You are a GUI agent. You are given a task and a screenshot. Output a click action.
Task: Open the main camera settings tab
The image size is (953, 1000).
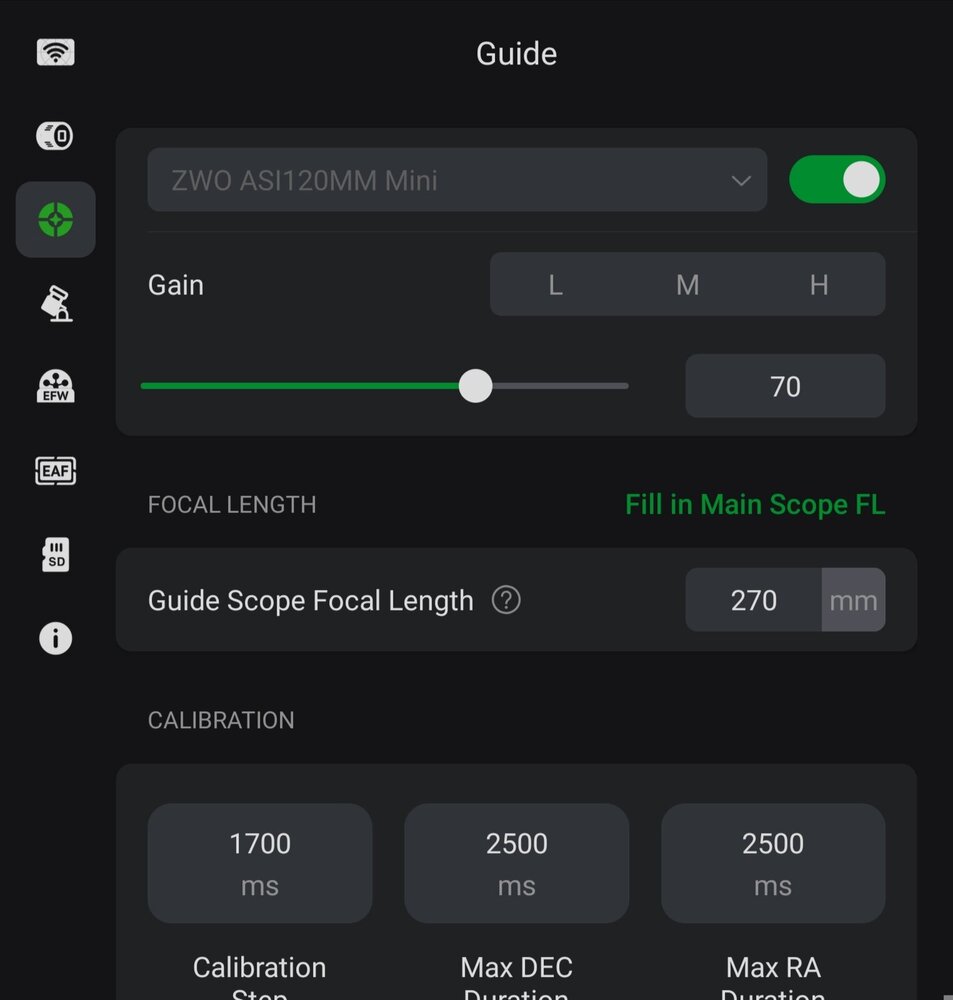pos(55,136)
